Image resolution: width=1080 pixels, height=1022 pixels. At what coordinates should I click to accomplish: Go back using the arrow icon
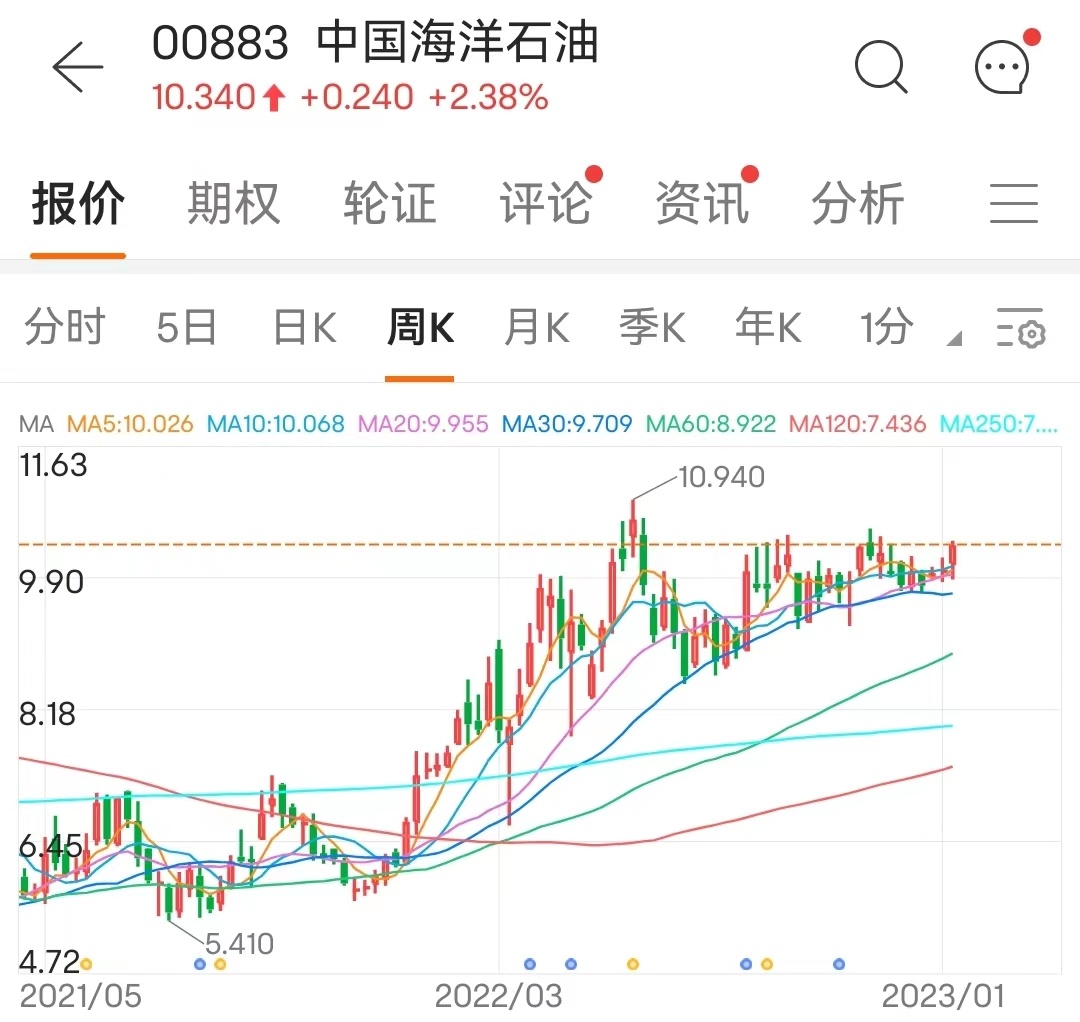pos(78,68)
